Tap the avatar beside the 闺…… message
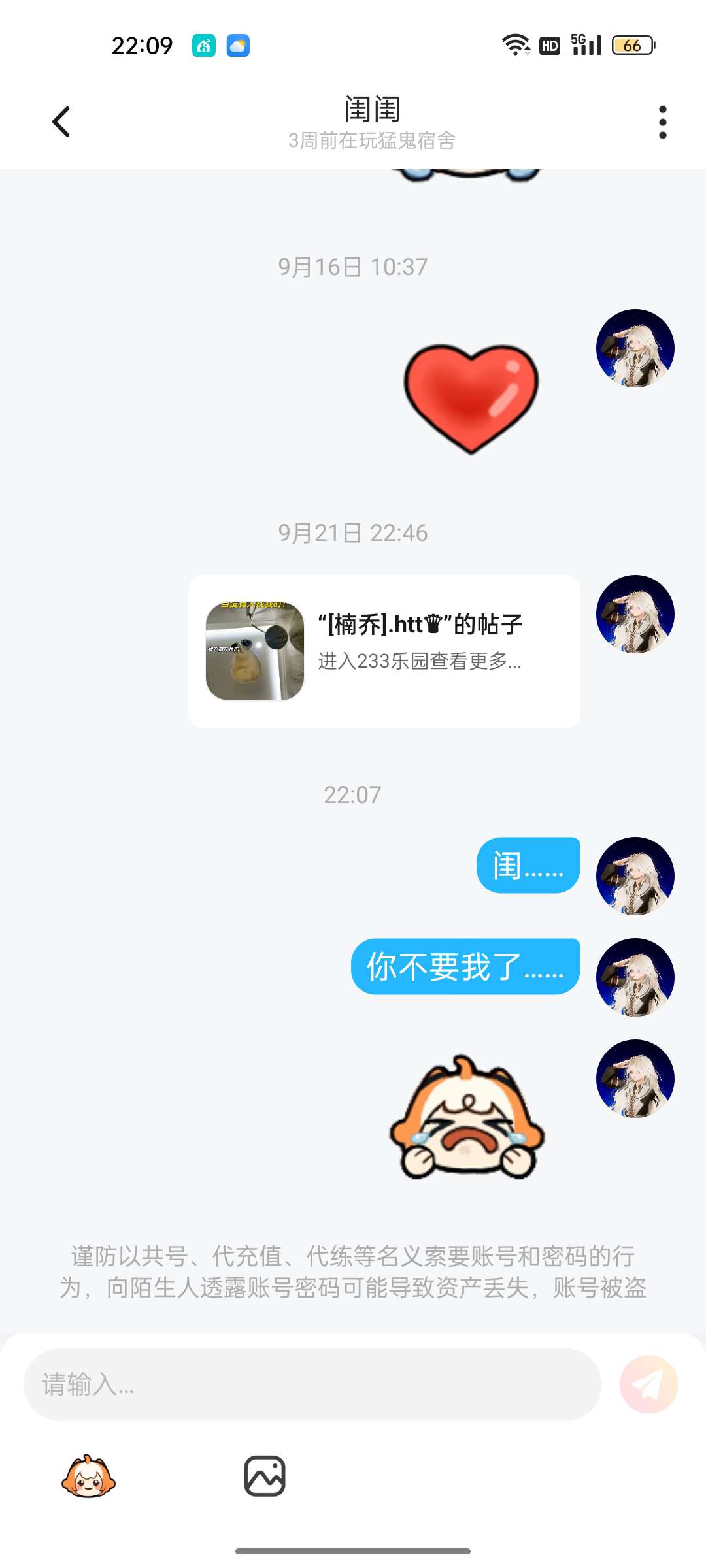706x1568 pixels. [x=635, y=875]
